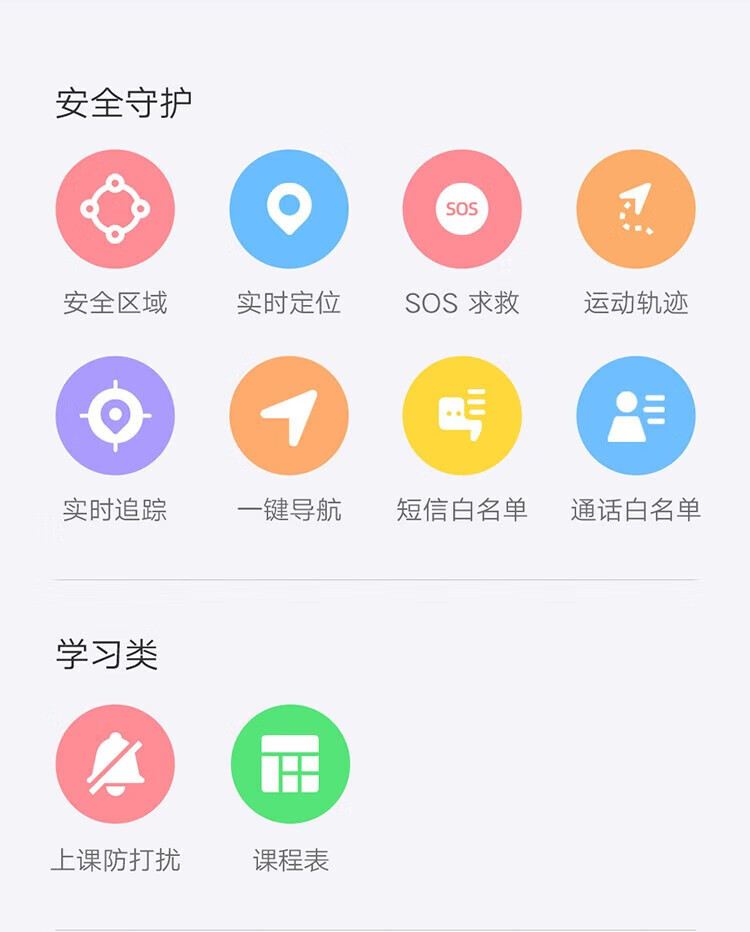This screenshot has height=932, width=750.
Task: Open 通话白名单 call whitelist
Action: click(x=636, y=415)
